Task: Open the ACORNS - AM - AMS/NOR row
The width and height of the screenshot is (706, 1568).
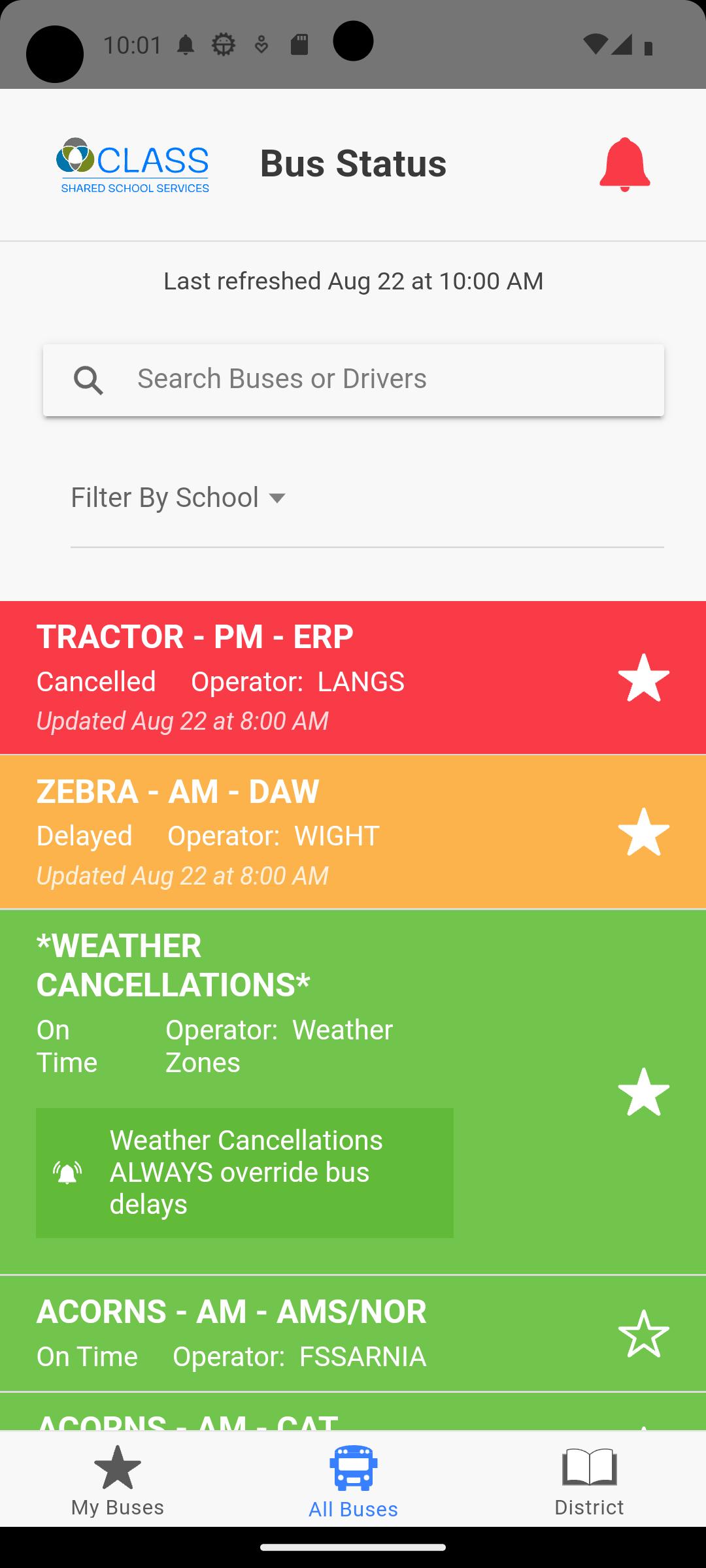Action: (353, 1333)
